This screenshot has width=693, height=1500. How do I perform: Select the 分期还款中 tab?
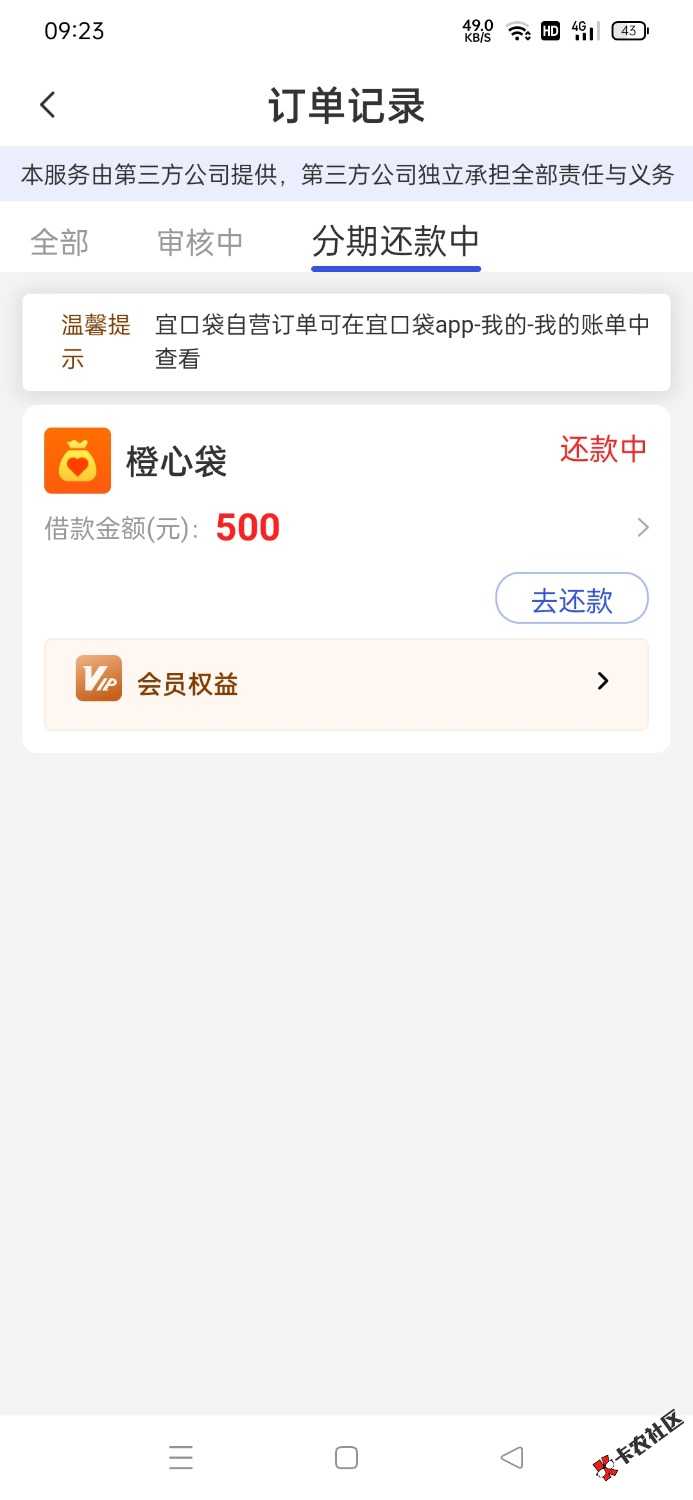point(396,242)
